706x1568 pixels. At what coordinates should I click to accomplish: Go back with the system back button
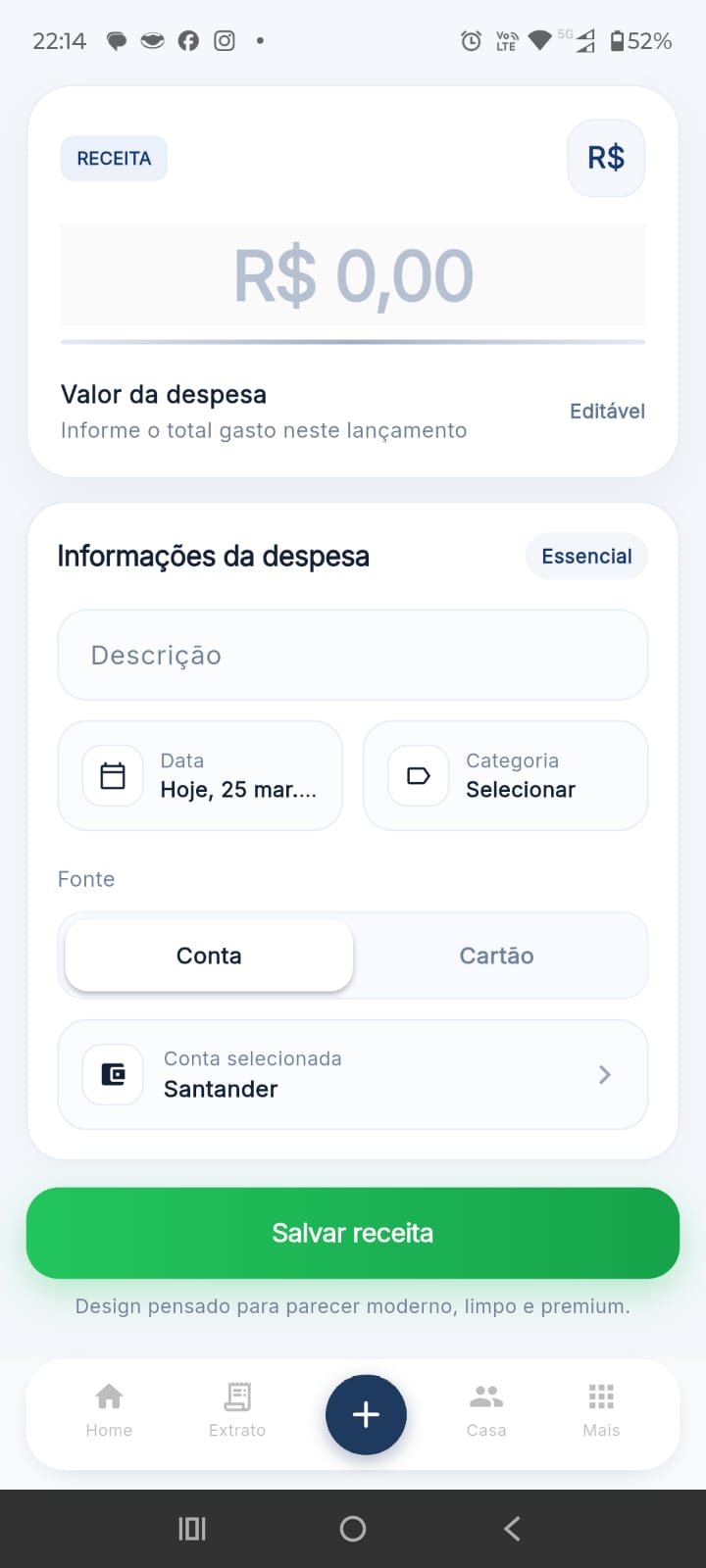[x=512, y=1529]
